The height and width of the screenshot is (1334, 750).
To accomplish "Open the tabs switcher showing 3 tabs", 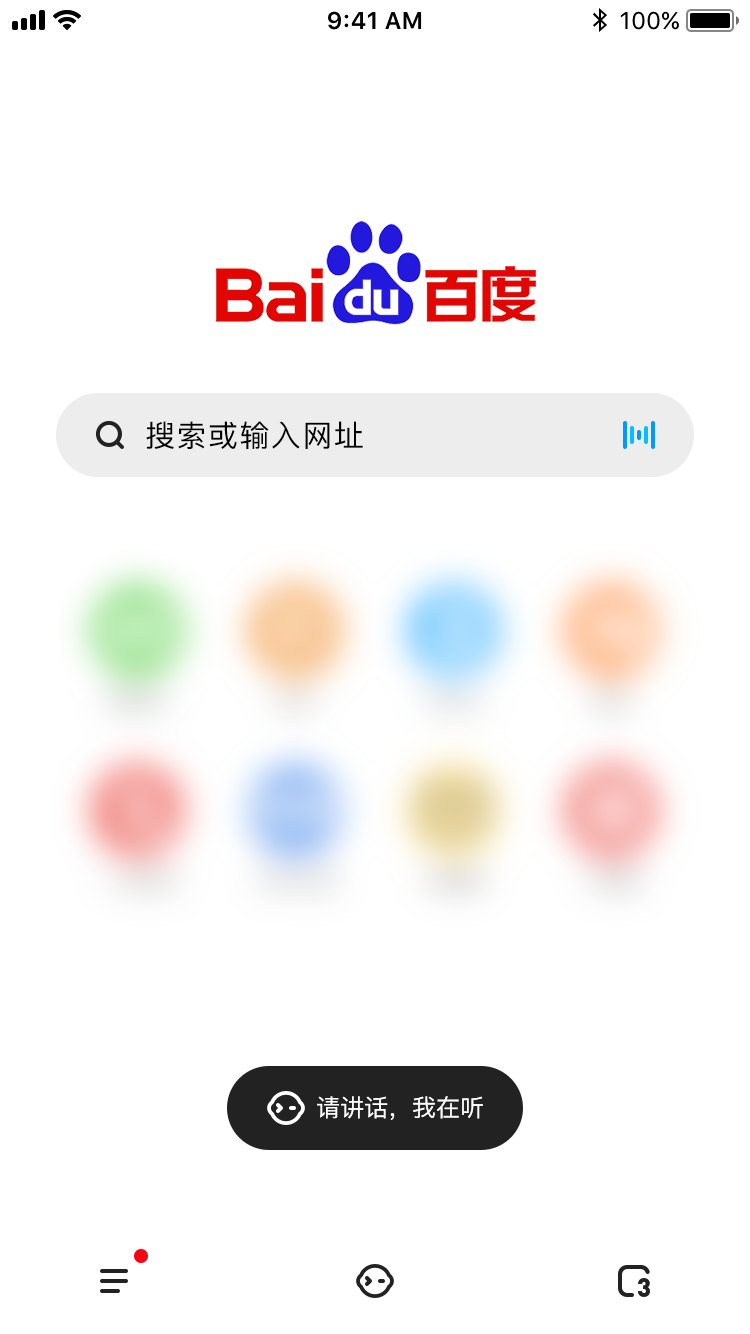I will 634,1281.
